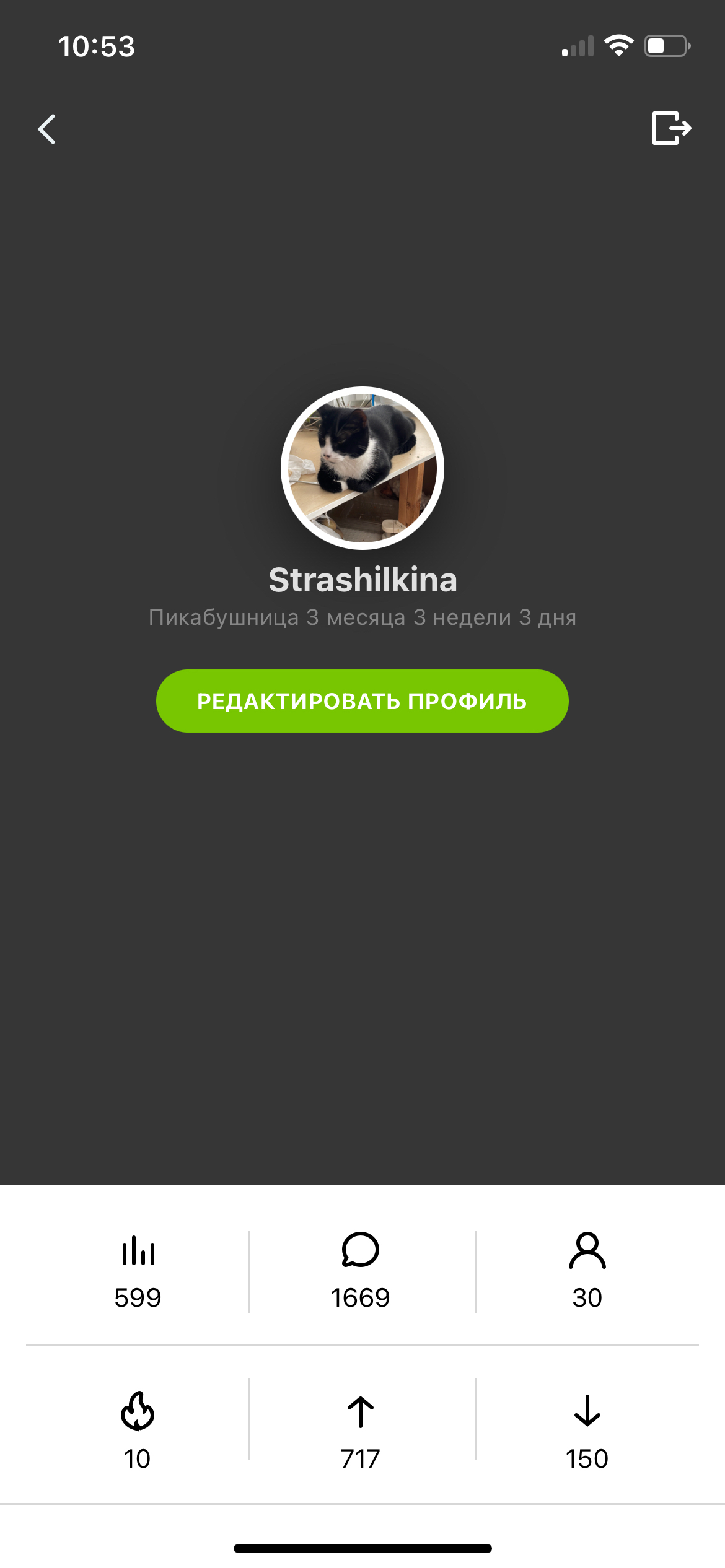This screenshot has width=725, height=1568.
Task: View the Strashilkina profile avatar
Action: tap(362, 468)
